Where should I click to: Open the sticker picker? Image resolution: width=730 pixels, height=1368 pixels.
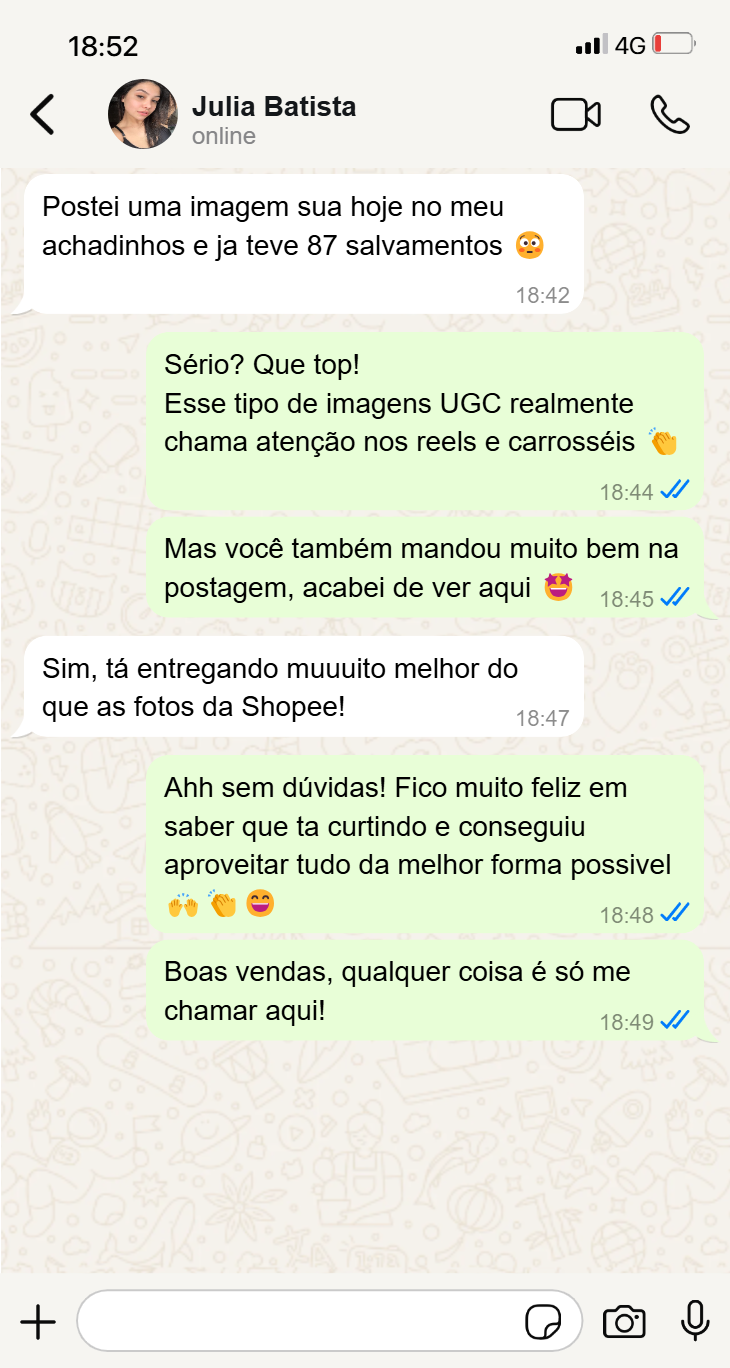pyautogui.click(x=543, y=1322)
